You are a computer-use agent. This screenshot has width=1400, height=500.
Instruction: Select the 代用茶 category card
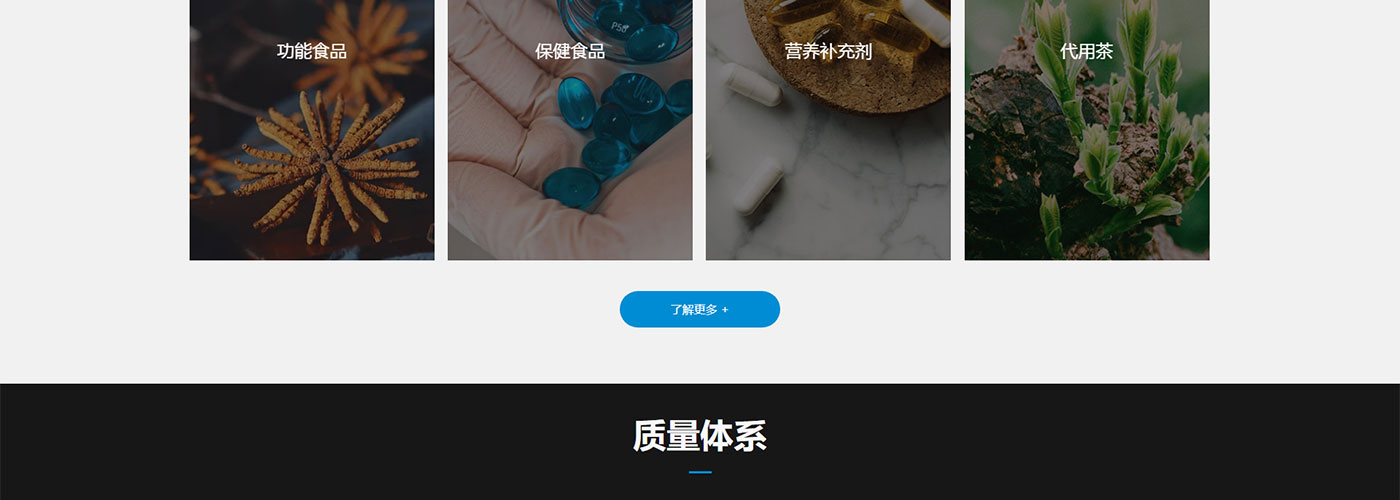1087,130
